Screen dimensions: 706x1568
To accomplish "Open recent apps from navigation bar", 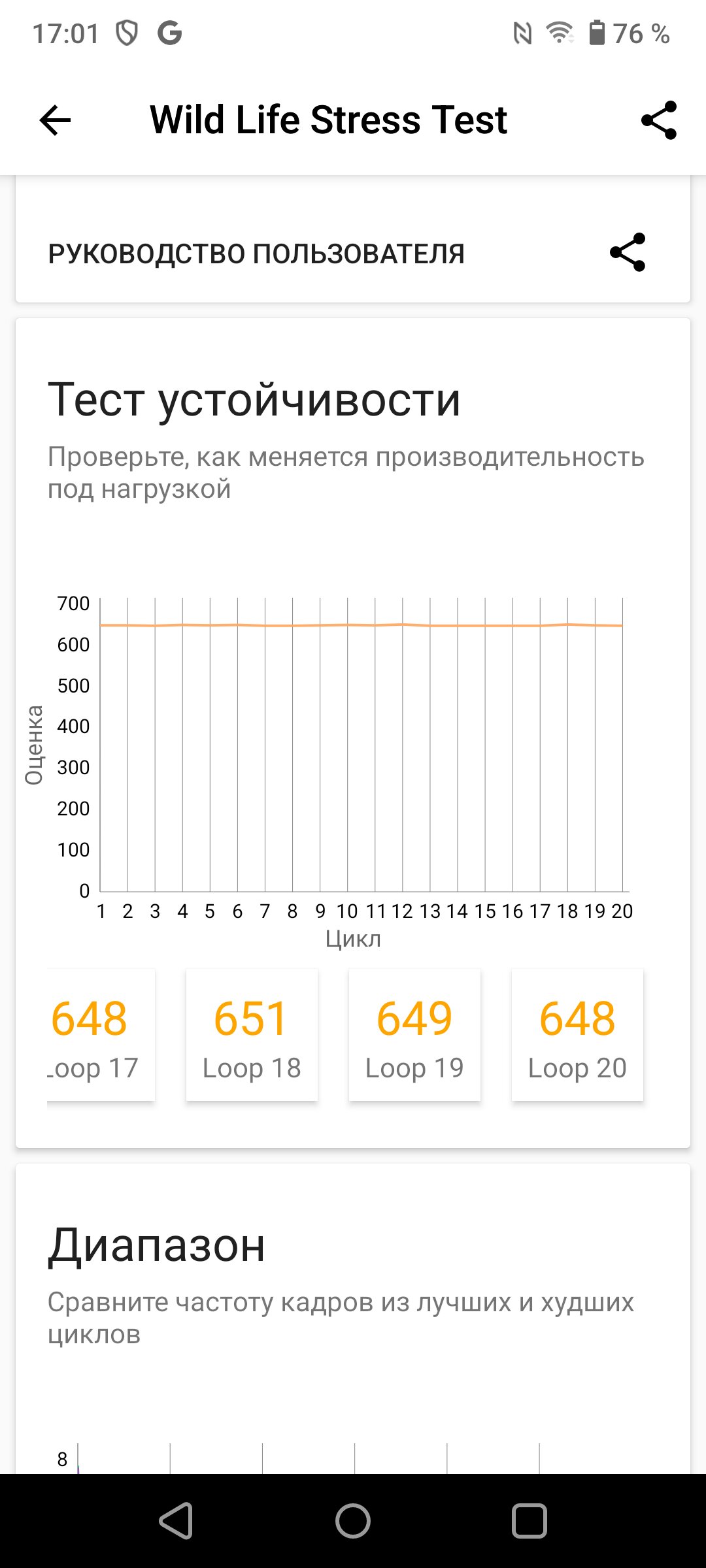I will coord(529,1521).
